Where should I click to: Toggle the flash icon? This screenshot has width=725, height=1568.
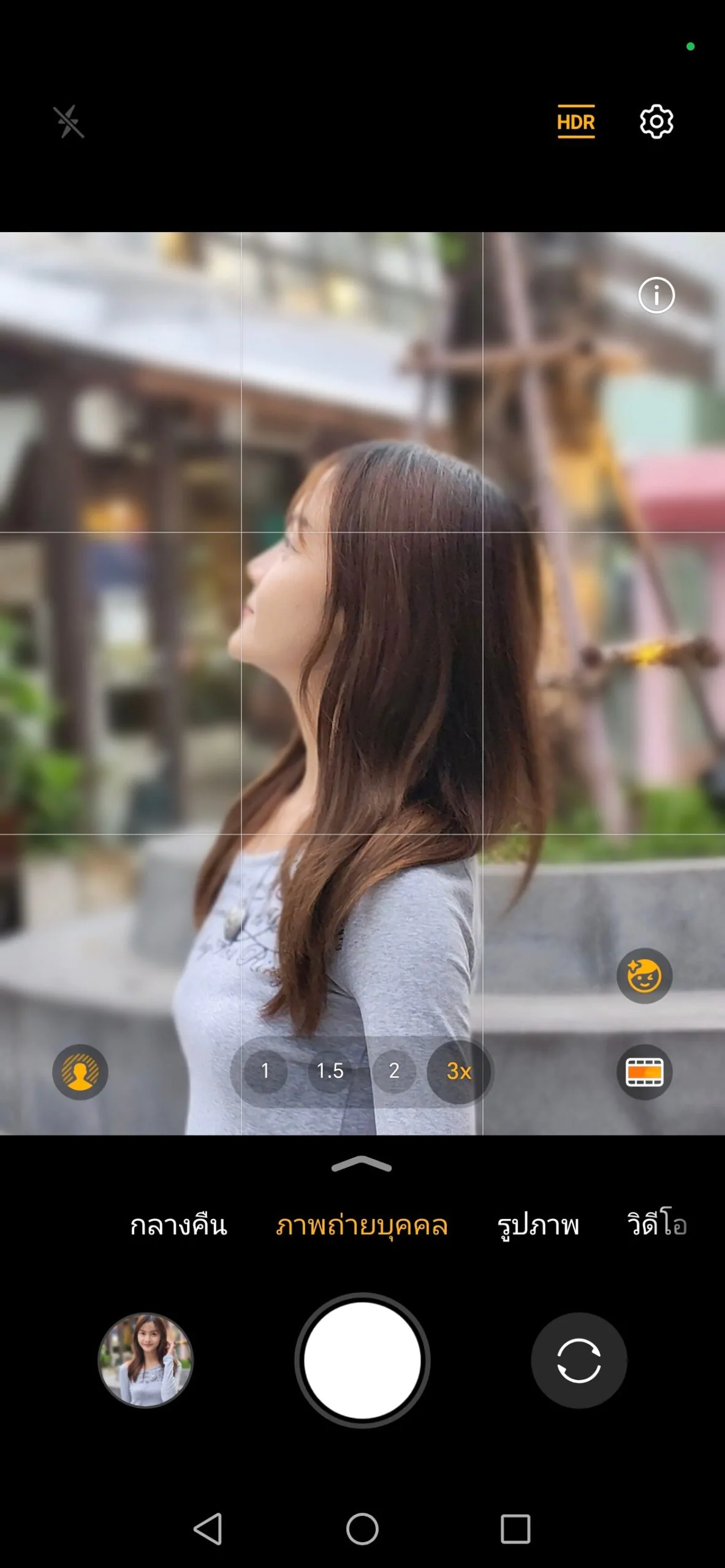[x=69, y=122]
